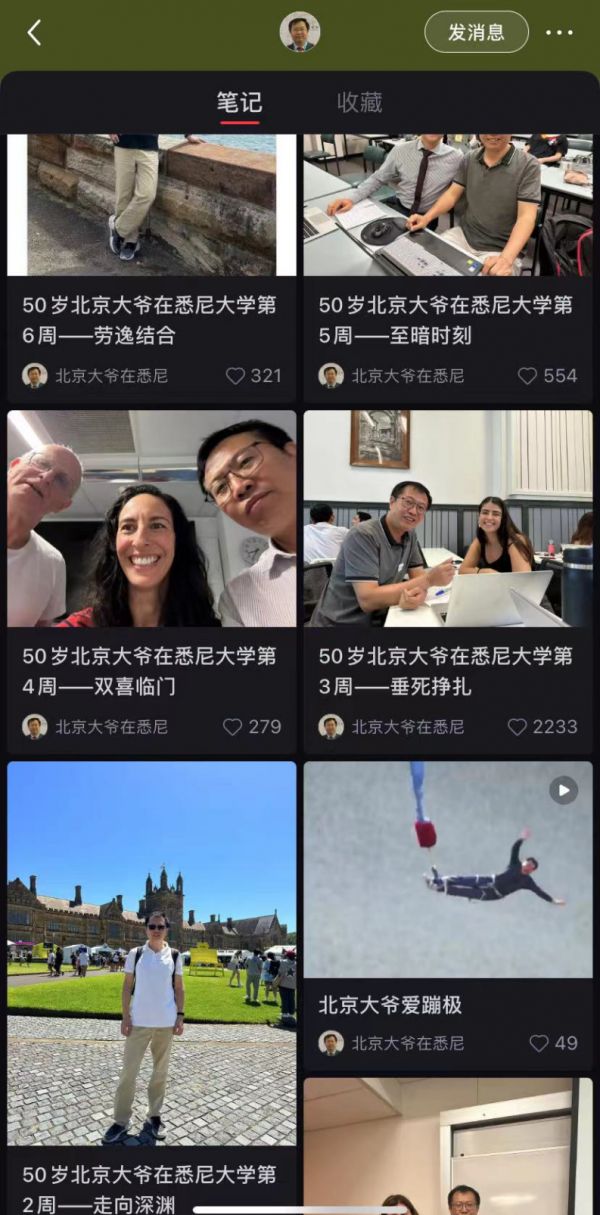Go back using the top arrow
The width and height of the screenshot is (600, 1215).
click(34, 33)
